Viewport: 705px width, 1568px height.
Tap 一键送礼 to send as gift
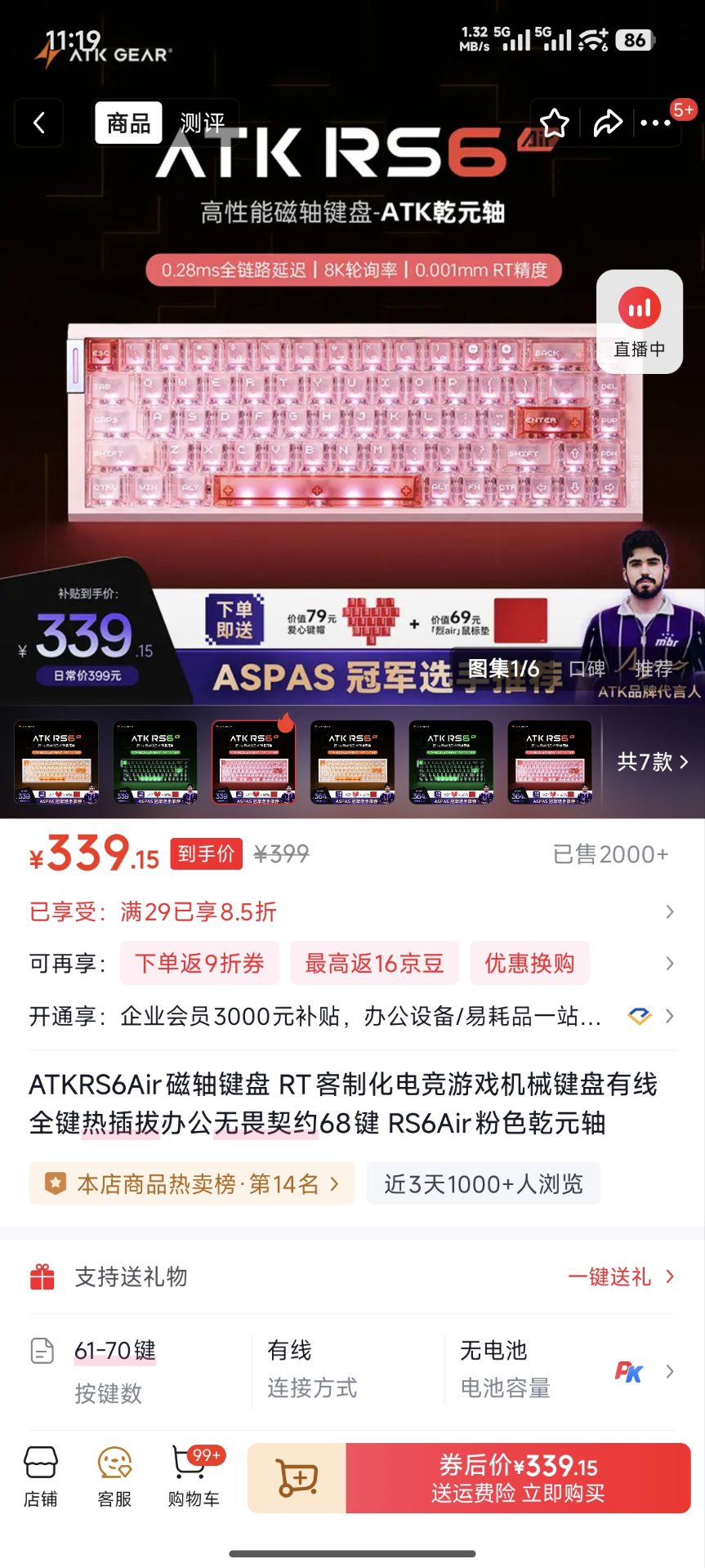tap(621, 1276)
